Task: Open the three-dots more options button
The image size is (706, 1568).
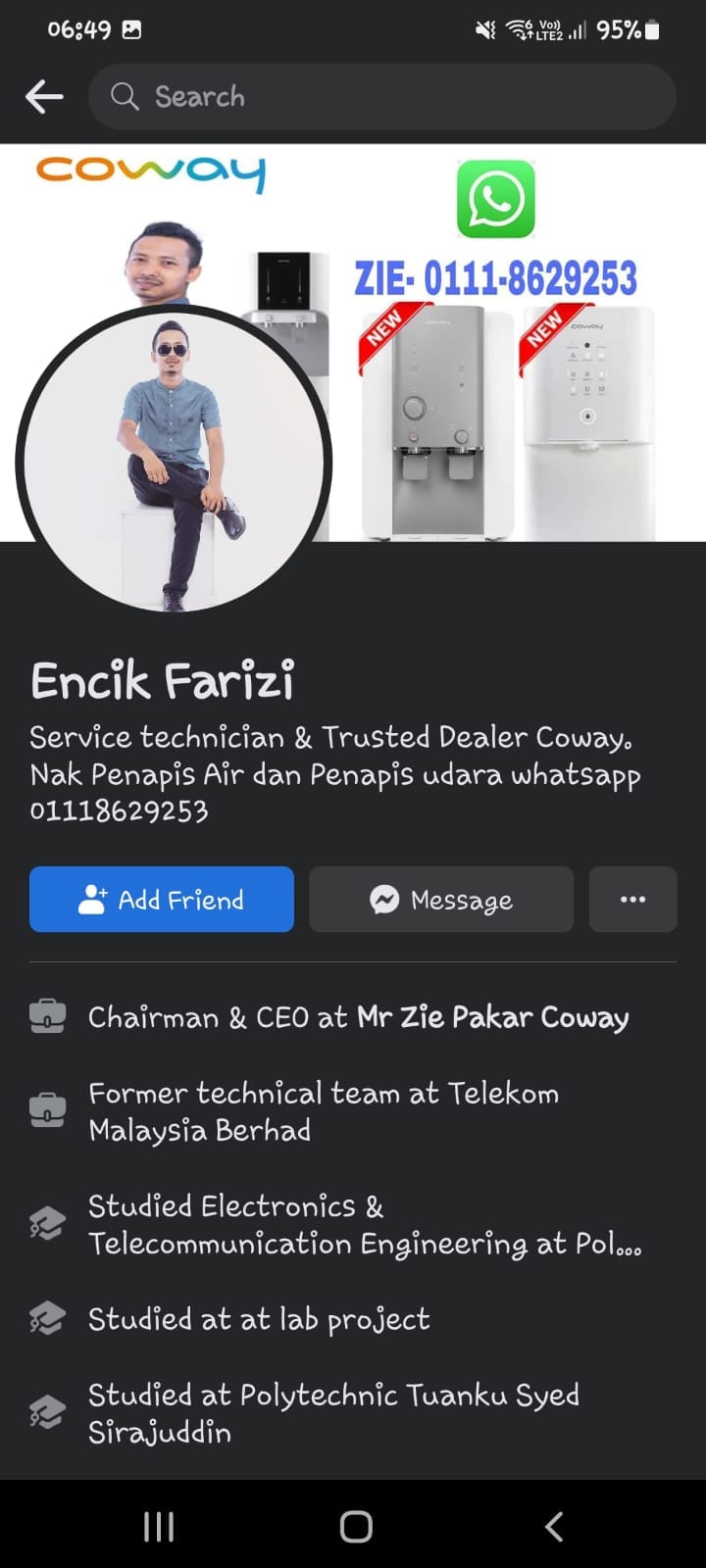Action: click(632, 900)
